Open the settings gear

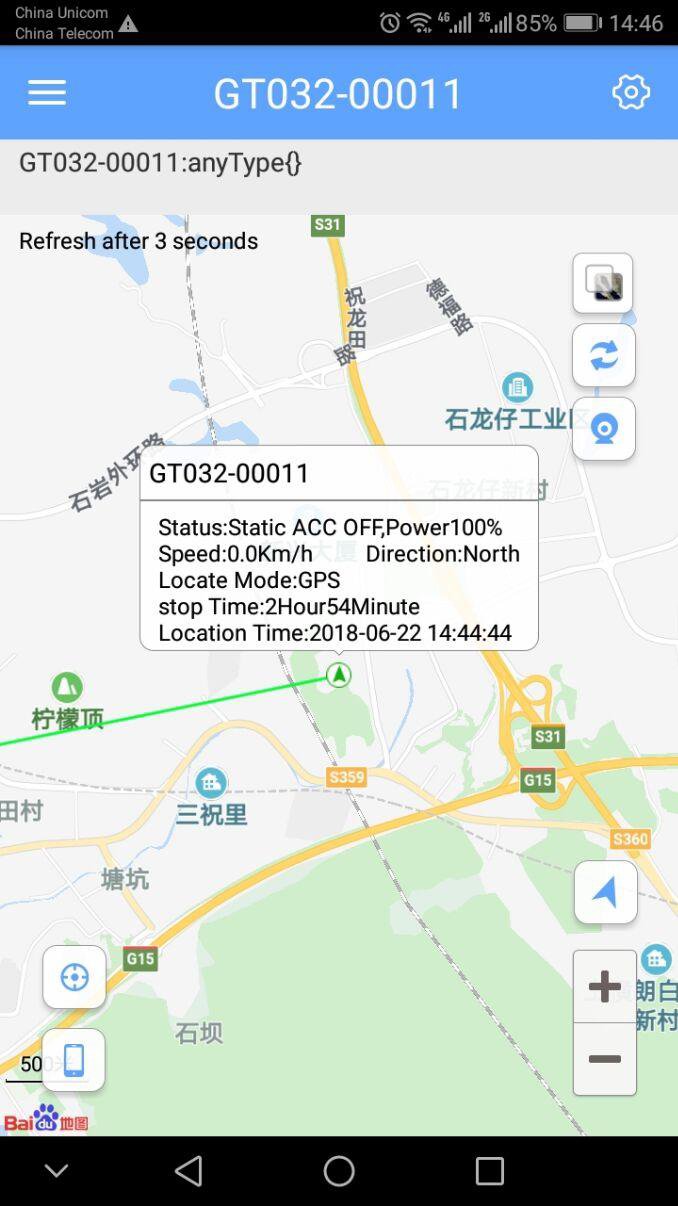pyautogui.click(x=631, y=92)
